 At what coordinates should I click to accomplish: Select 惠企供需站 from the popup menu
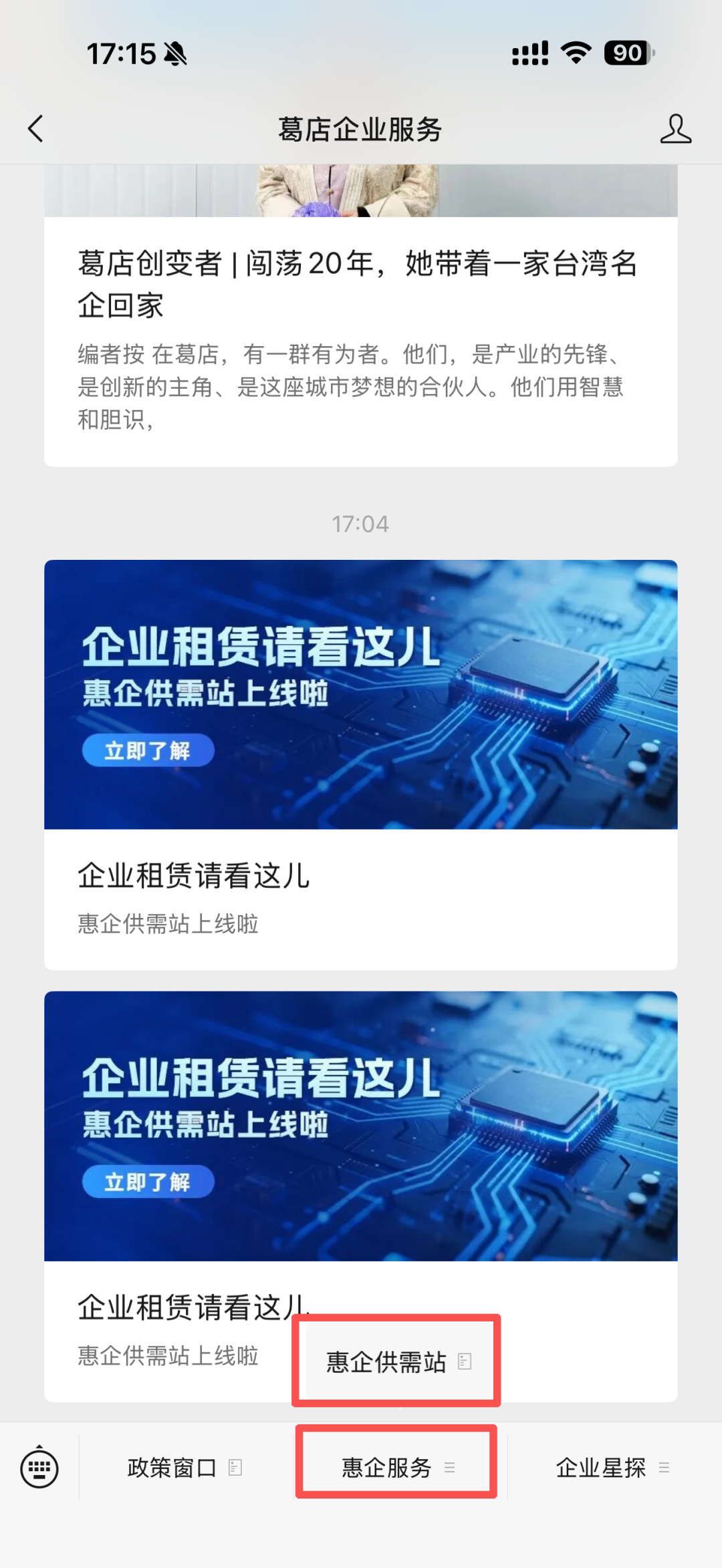[x=397, y=1361]
